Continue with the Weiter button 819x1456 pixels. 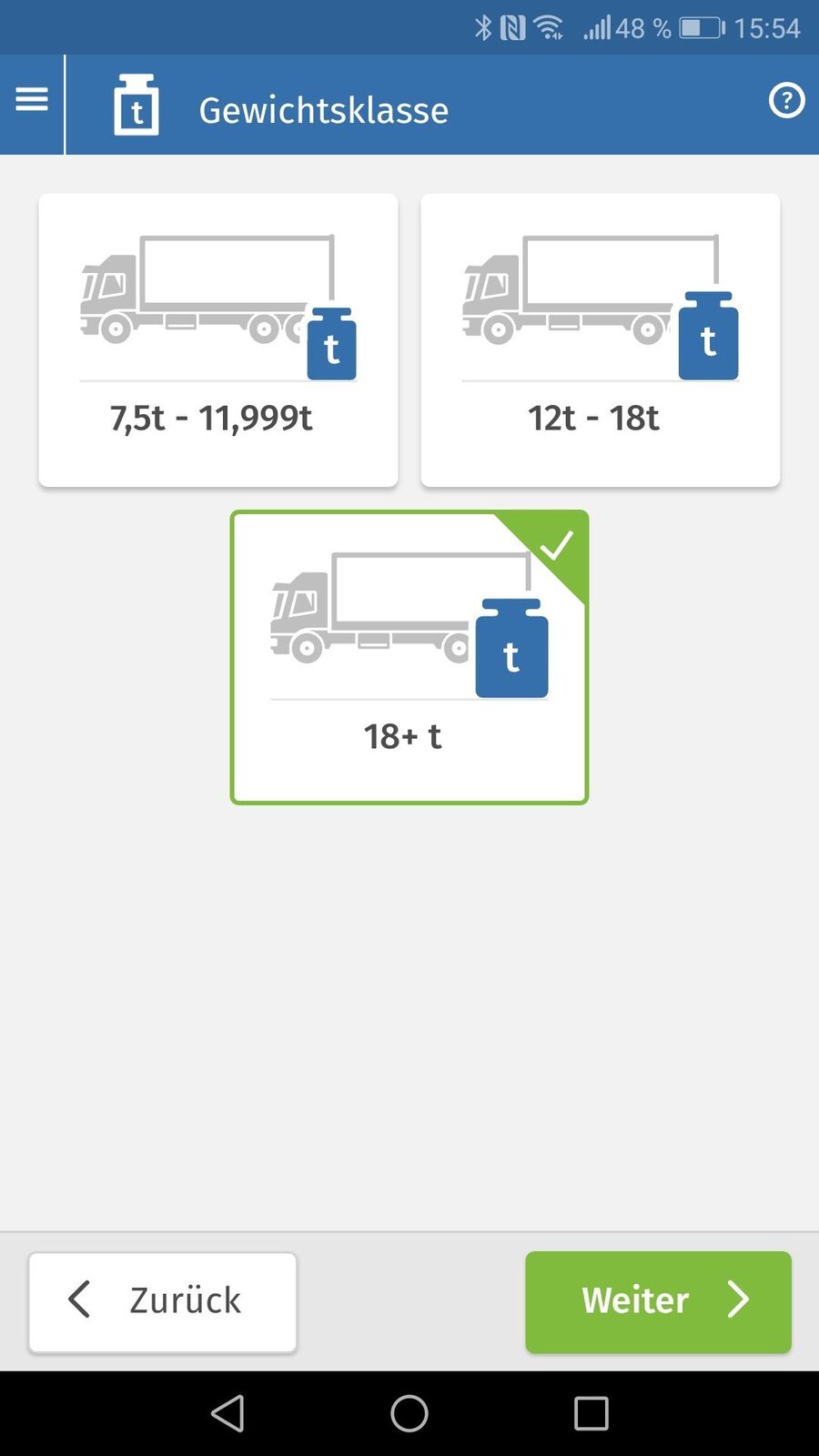point(658,1301)
